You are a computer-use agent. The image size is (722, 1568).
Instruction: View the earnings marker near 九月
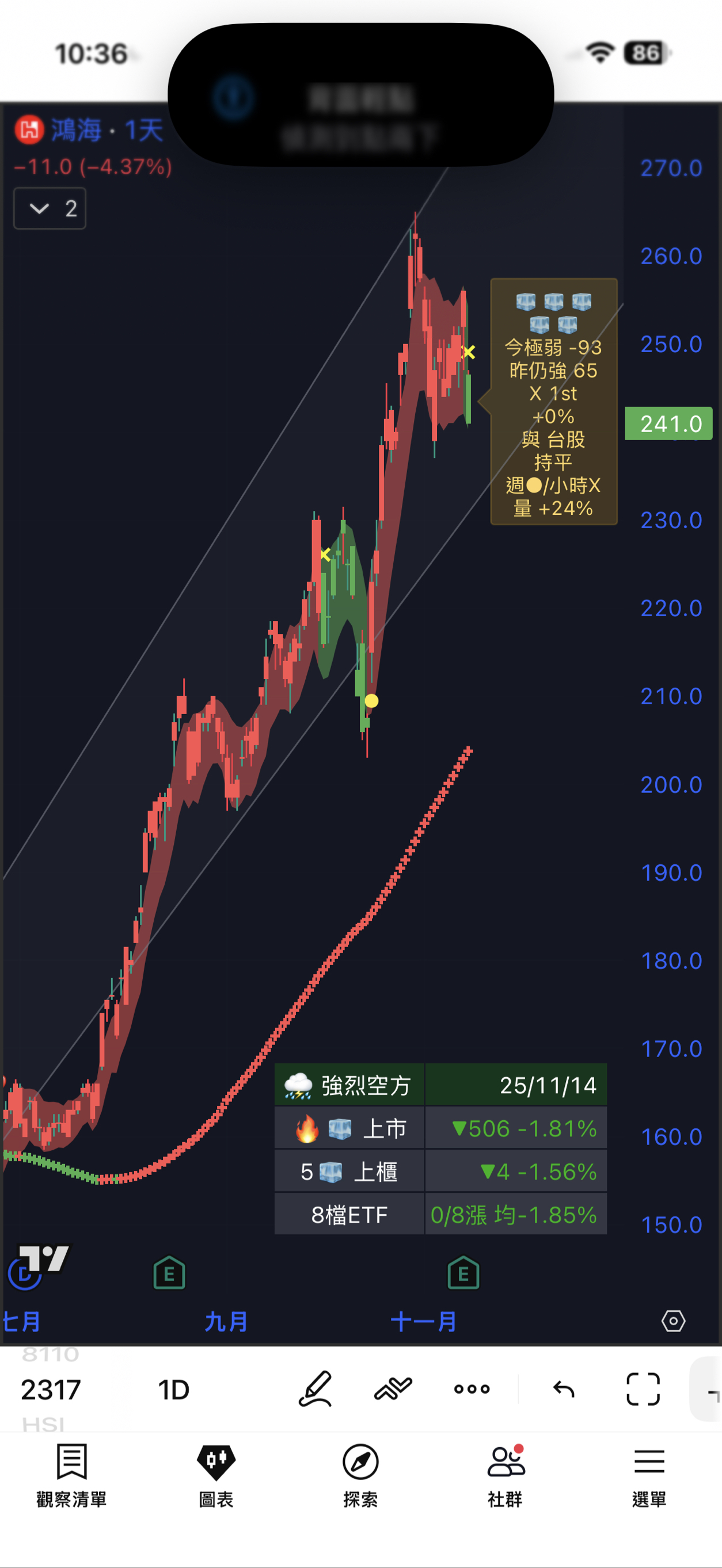click(169, 1273)
